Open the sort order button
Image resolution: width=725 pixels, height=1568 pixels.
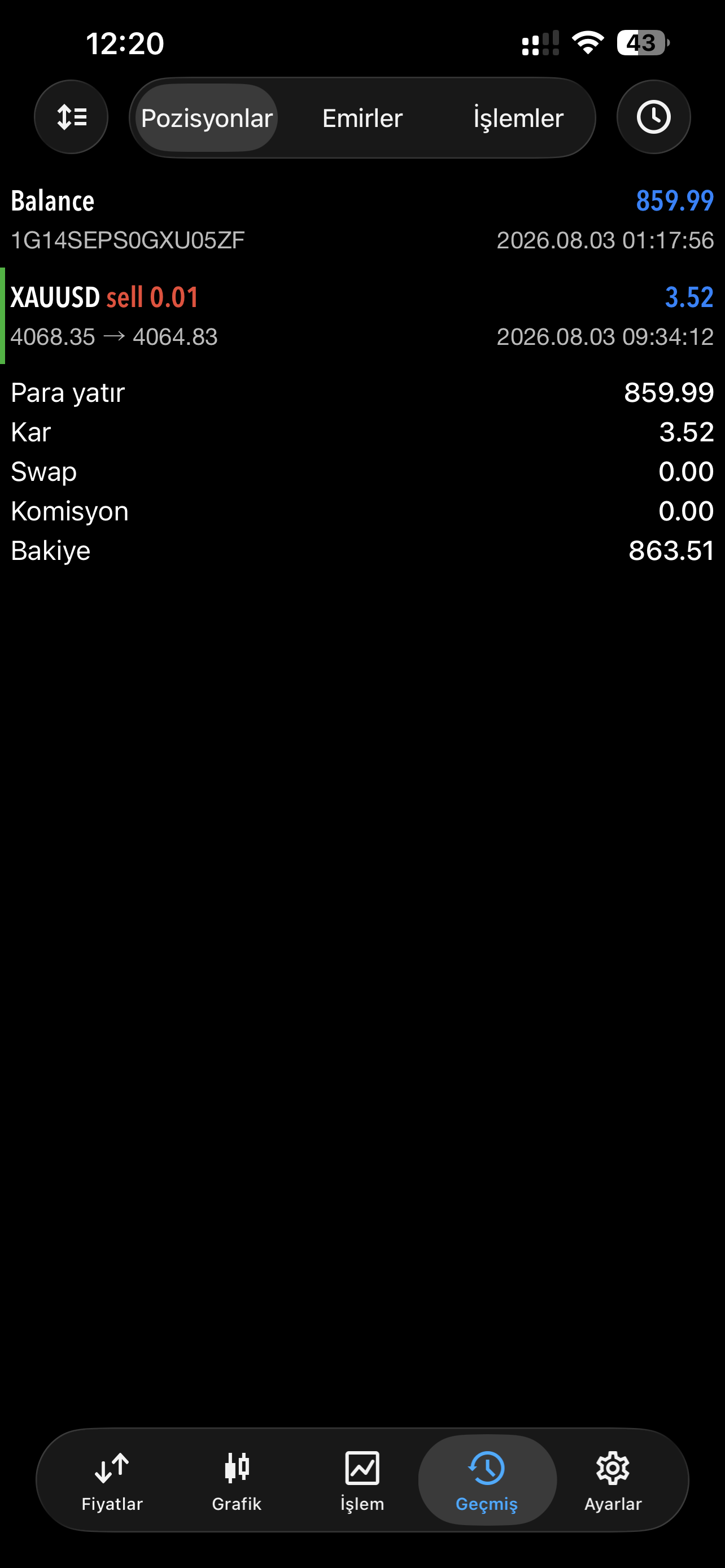(71, 117)
